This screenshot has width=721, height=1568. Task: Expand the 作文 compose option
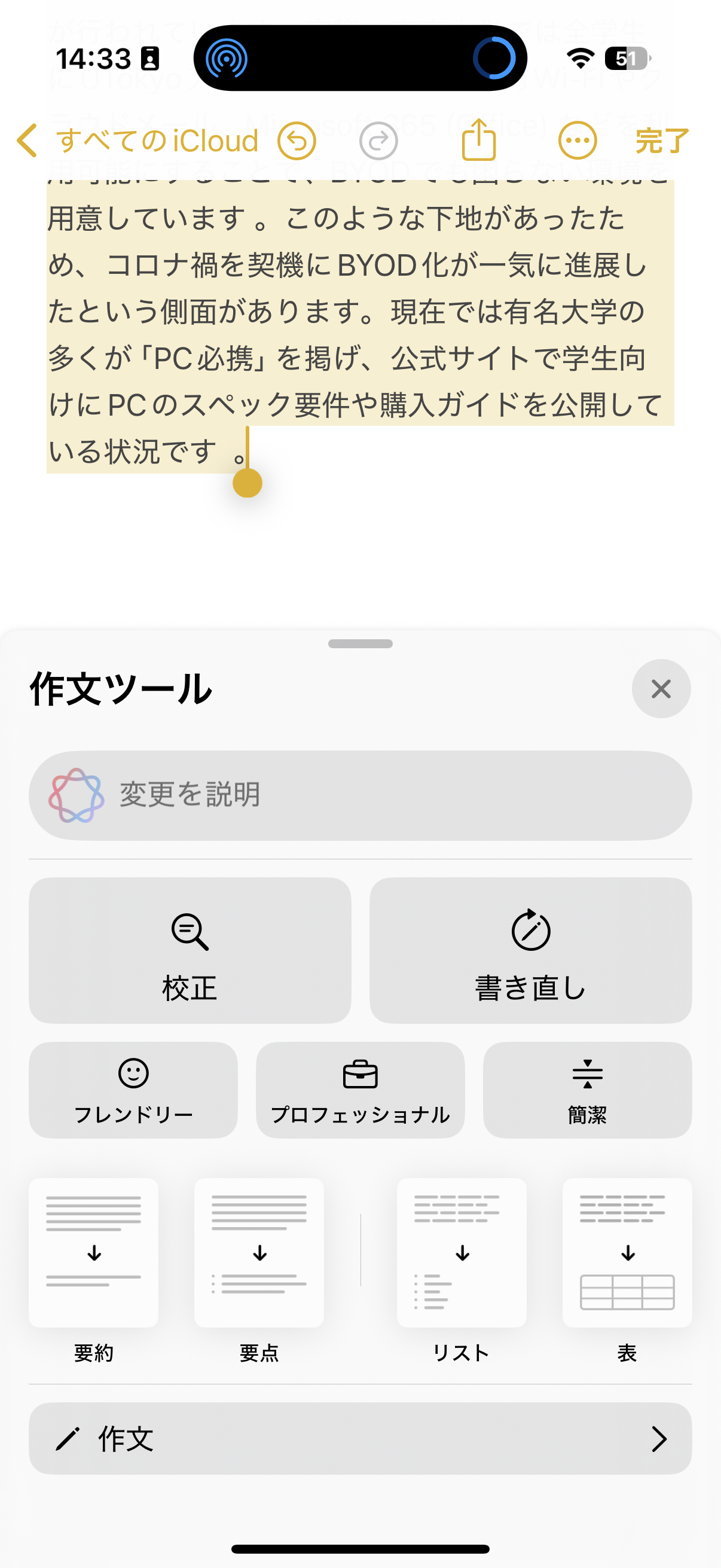(x=360, y=1439)
